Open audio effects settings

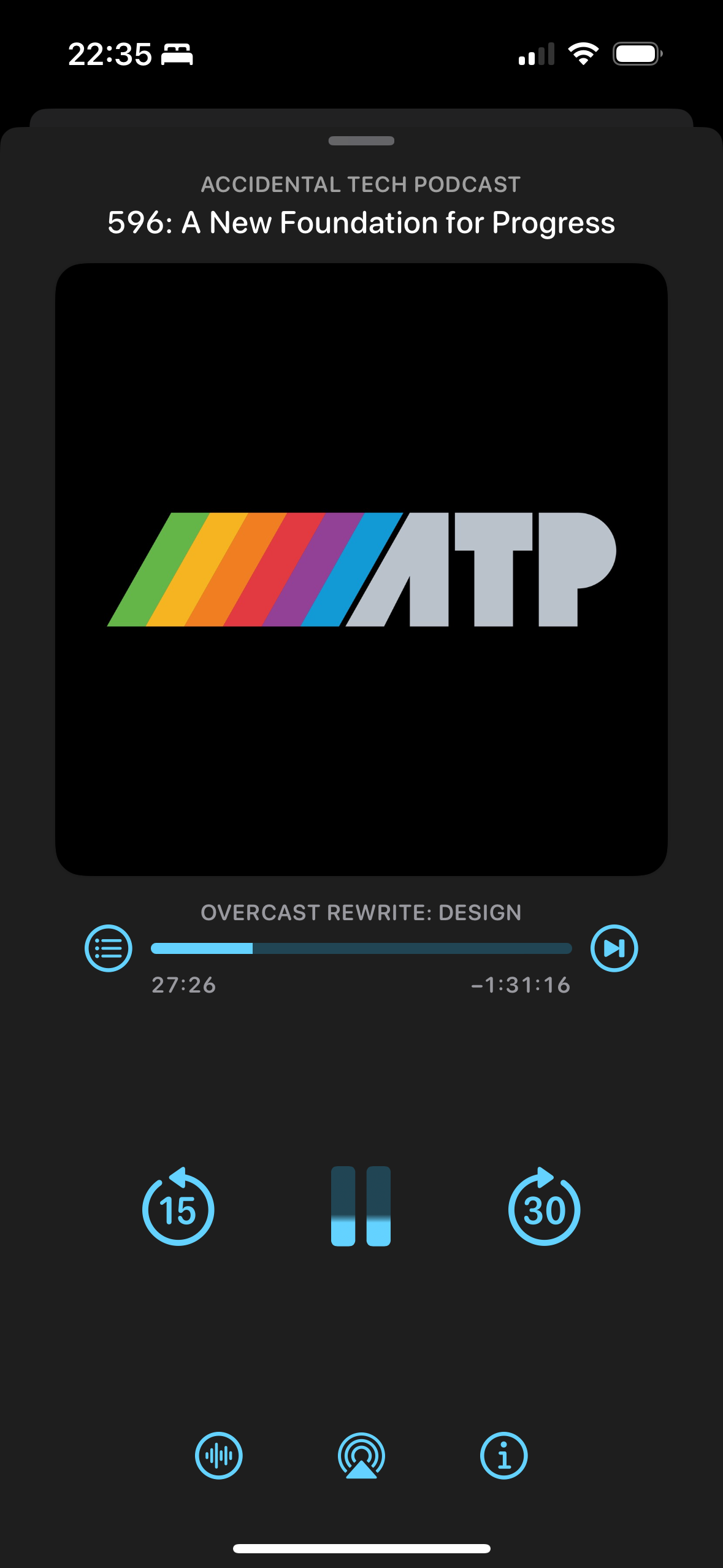(219, 1456)
